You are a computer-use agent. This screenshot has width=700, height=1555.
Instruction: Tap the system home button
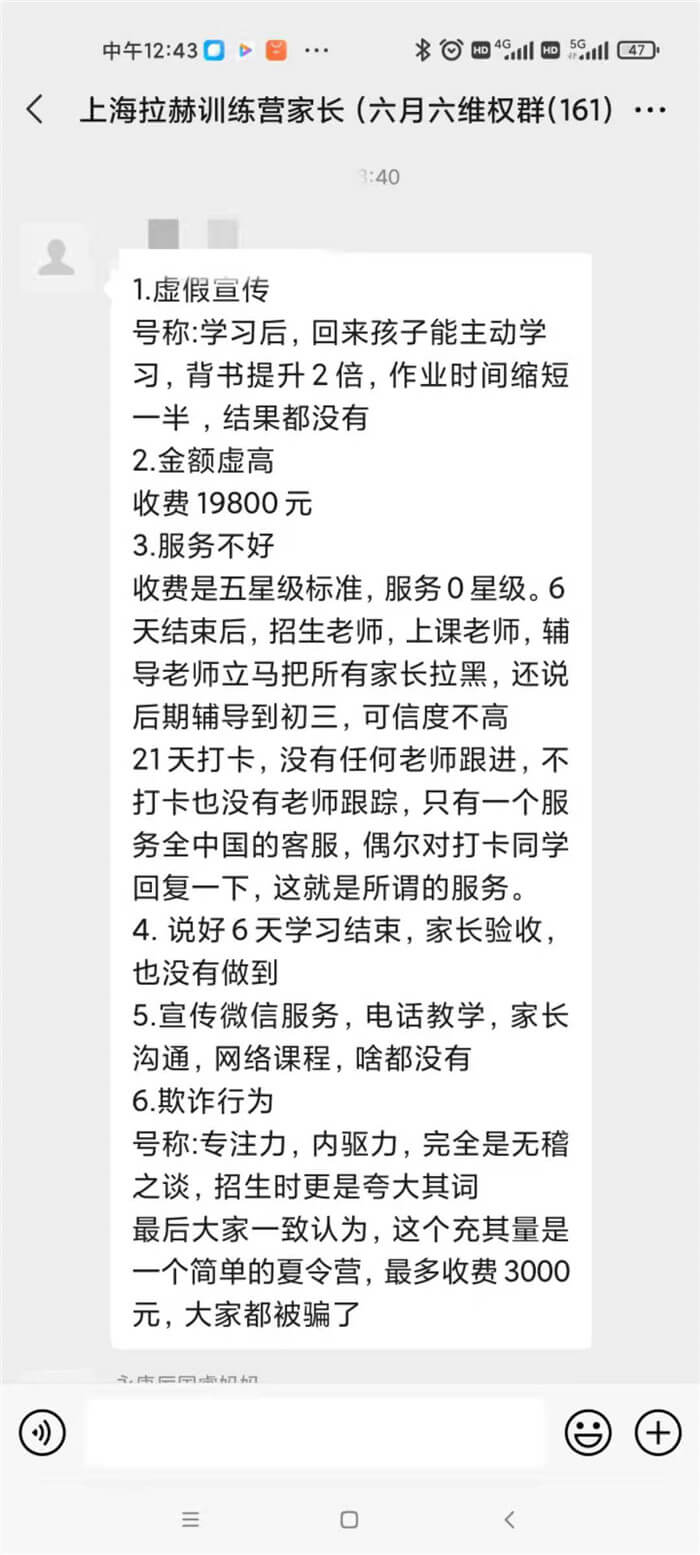(349, 1520)
